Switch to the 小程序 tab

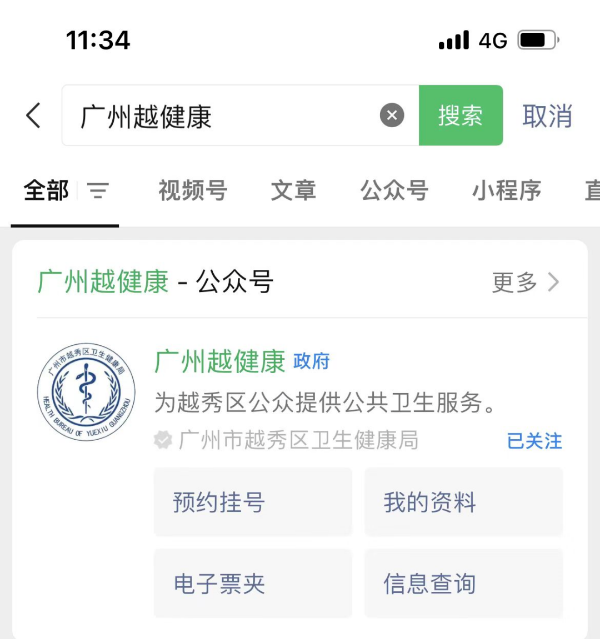(x=507, y=191)
